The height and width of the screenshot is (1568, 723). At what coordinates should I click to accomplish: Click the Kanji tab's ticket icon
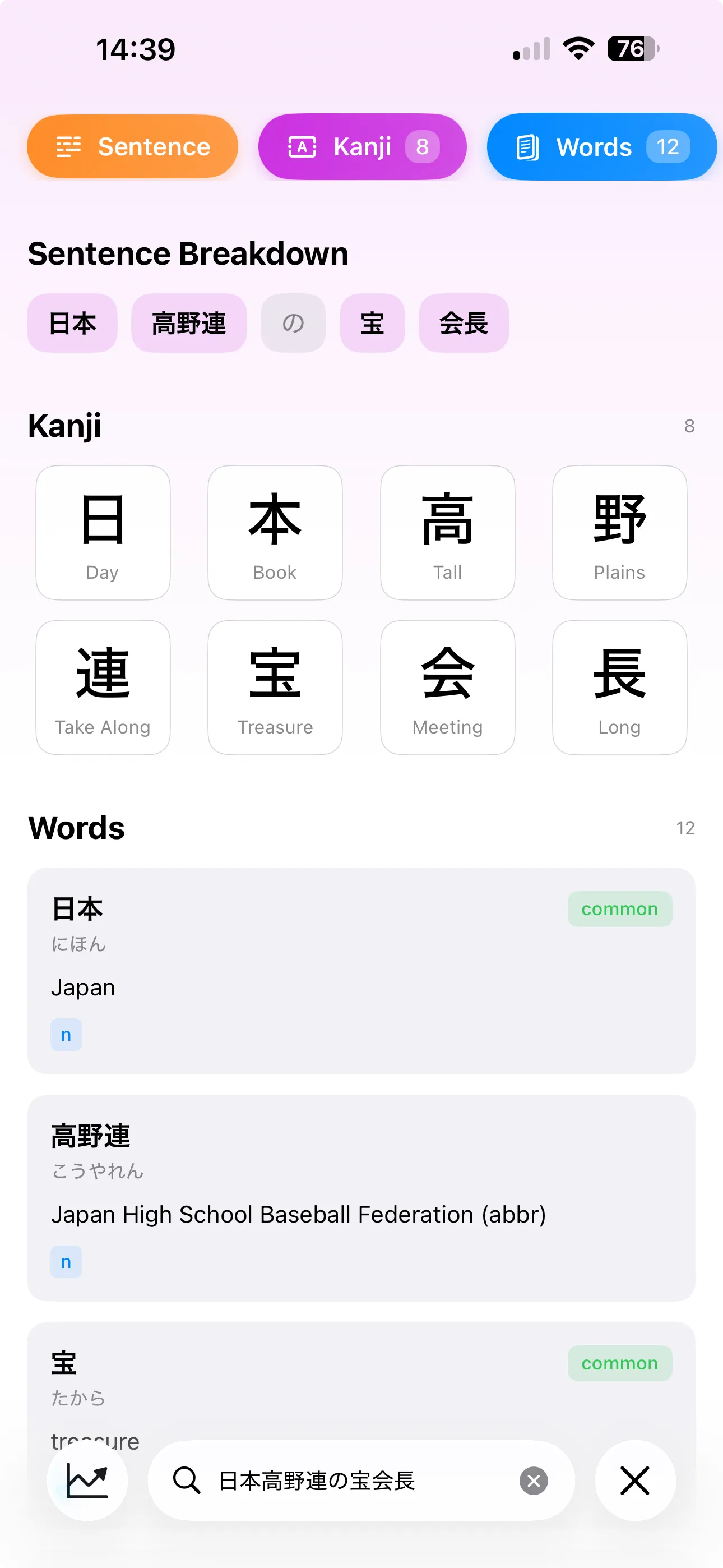pos(303,146)
